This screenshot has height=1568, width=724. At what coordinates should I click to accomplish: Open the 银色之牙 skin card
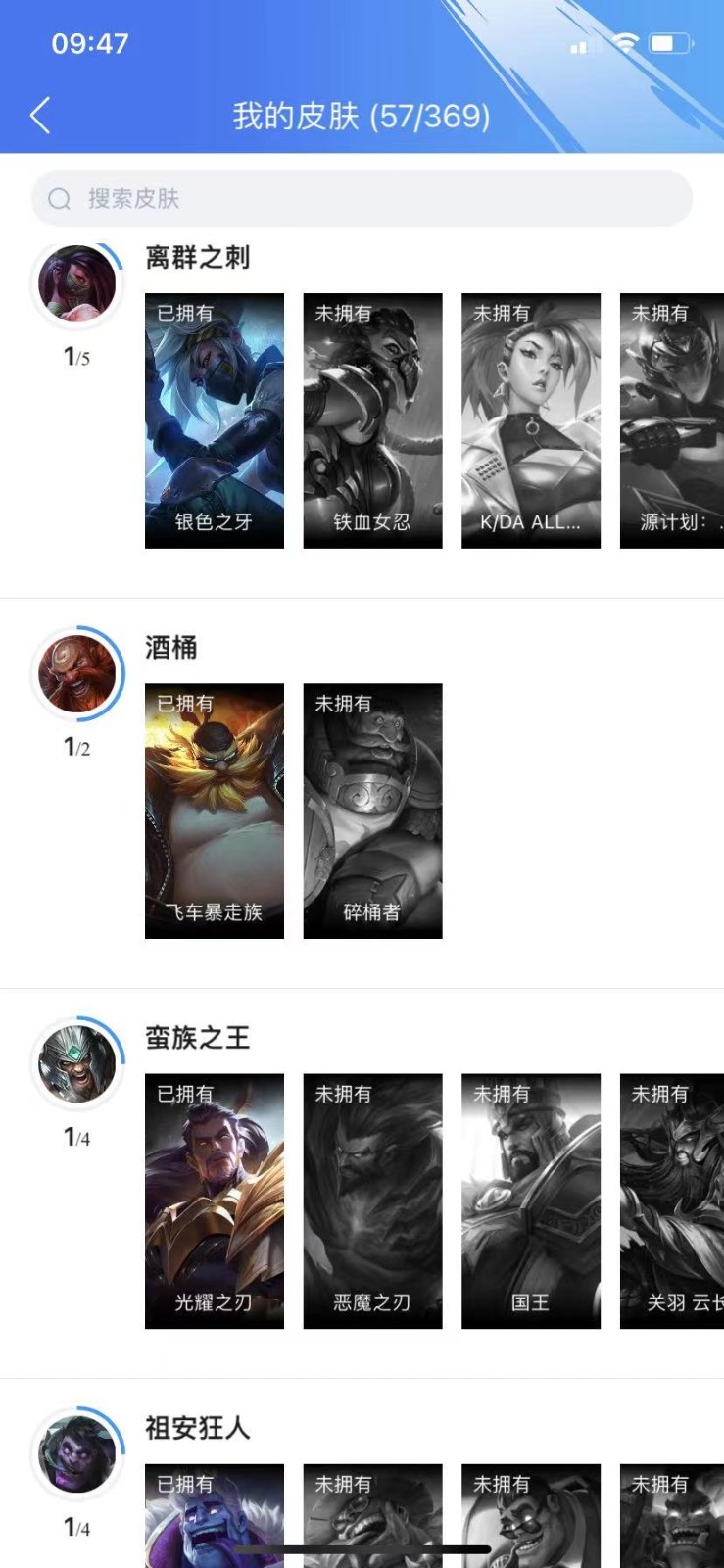215,420
